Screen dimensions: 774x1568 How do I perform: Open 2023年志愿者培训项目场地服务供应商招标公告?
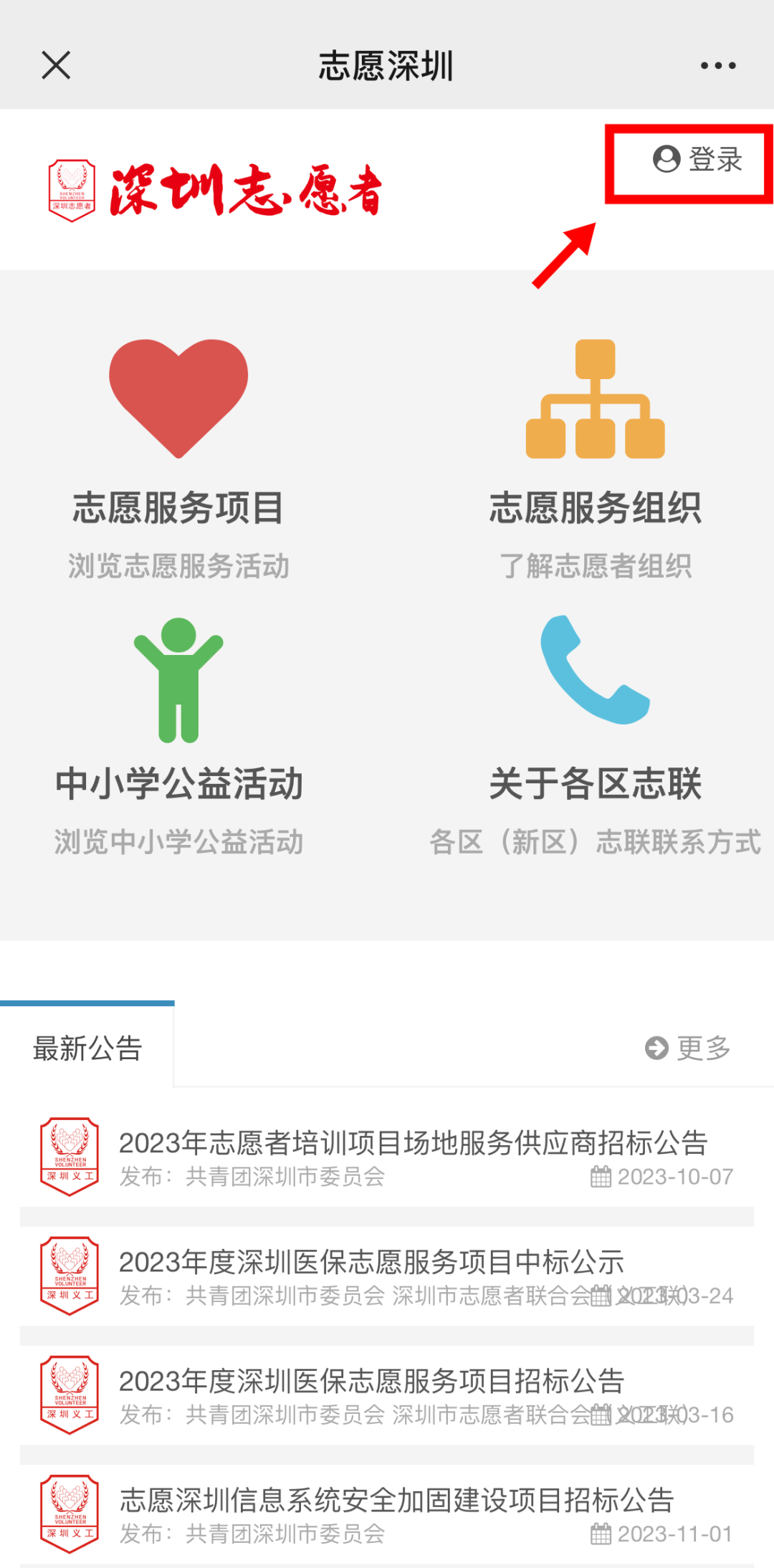(x=413, y=1143)
